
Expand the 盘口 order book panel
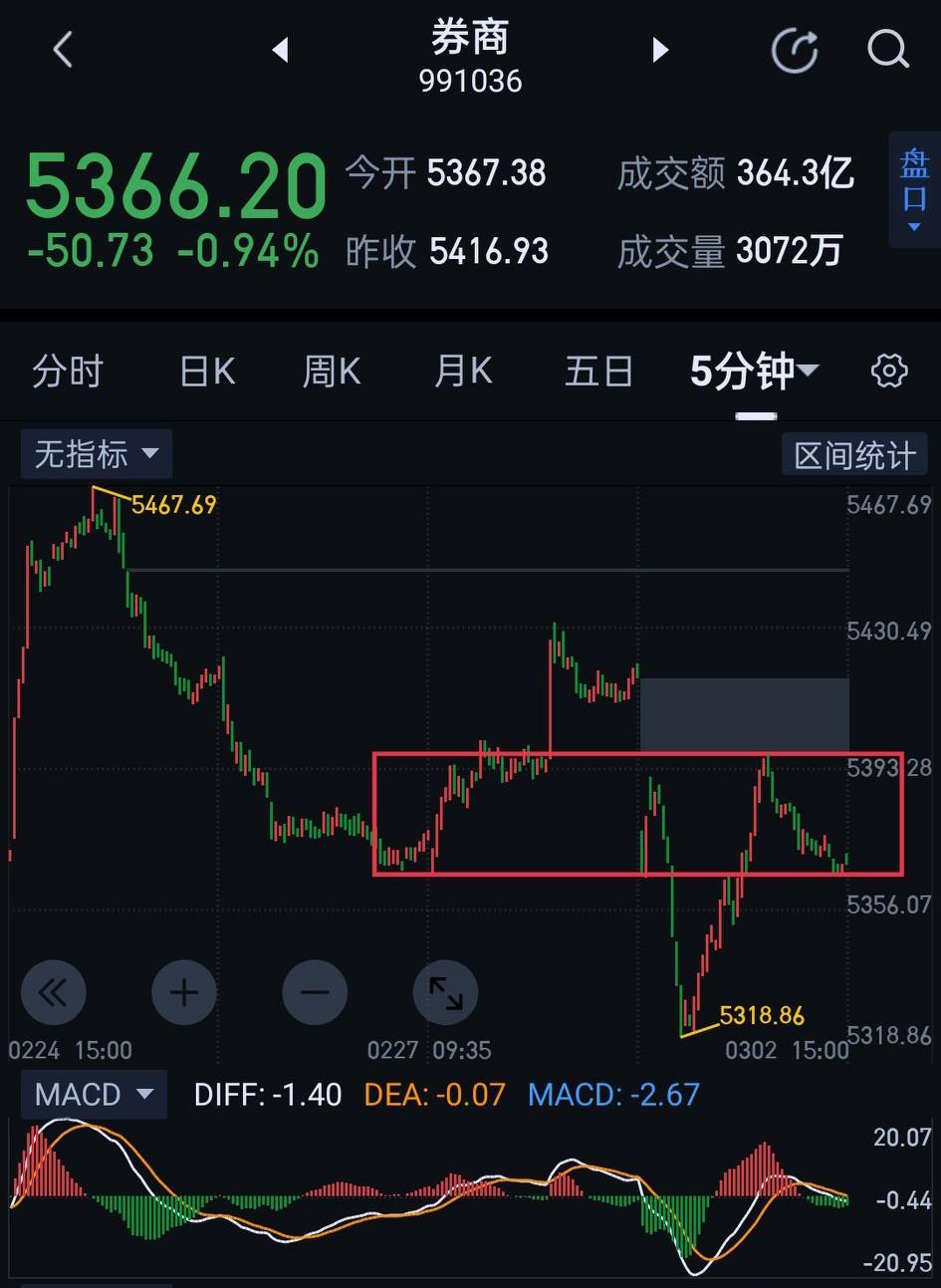pyautogui.click(x=913, y=189)
